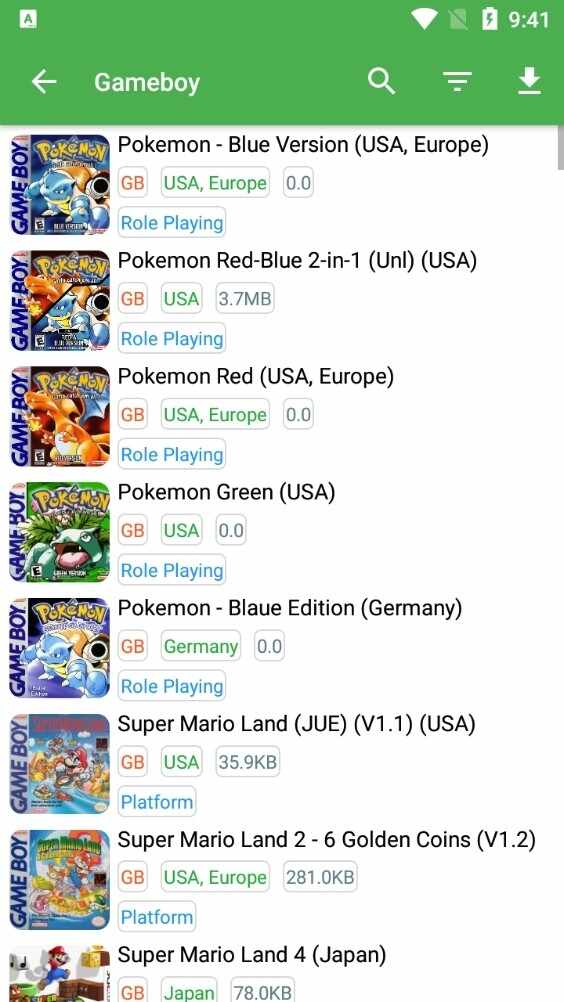View Pokemon Green (USA) details
564x1002 pixels.
point(282,531)
